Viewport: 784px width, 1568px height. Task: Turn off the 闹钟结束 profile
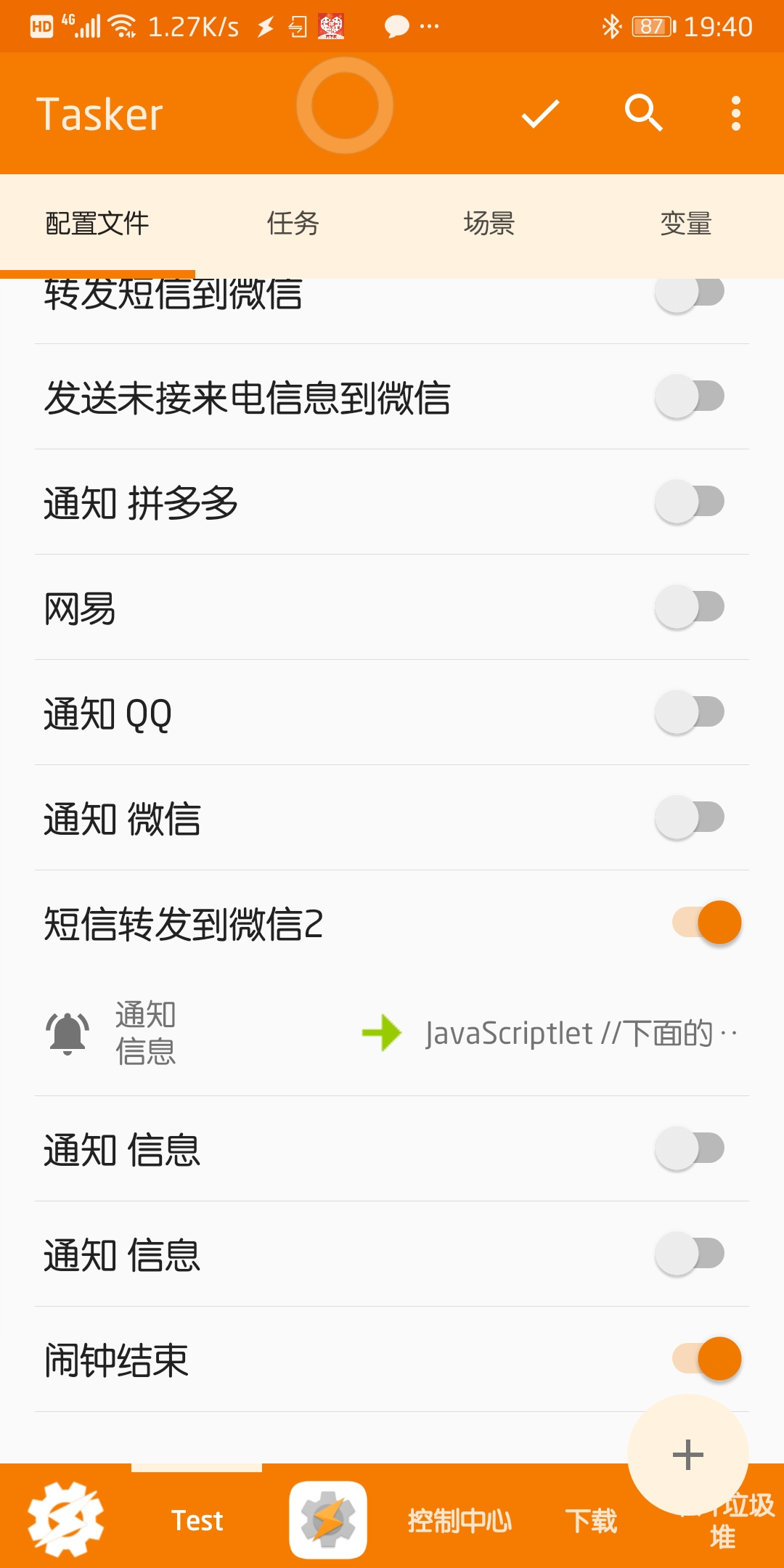707,1359
